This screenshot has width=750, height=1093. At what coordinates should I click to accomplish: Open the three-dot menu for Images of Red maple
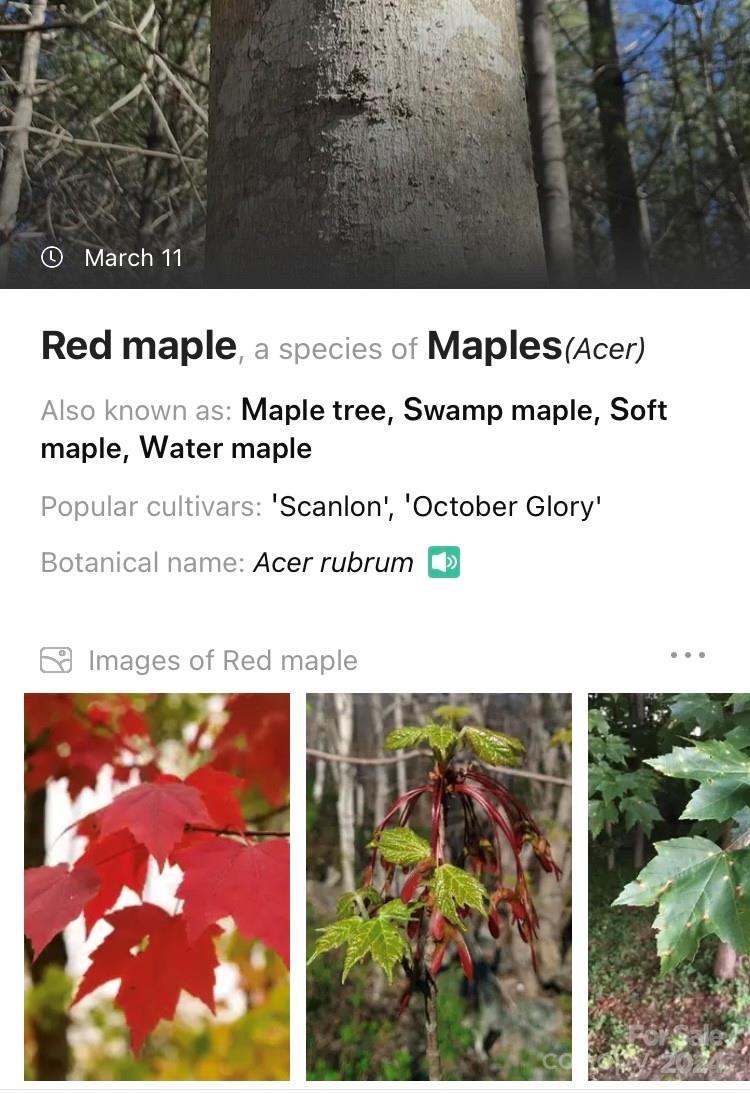(688, 655)
